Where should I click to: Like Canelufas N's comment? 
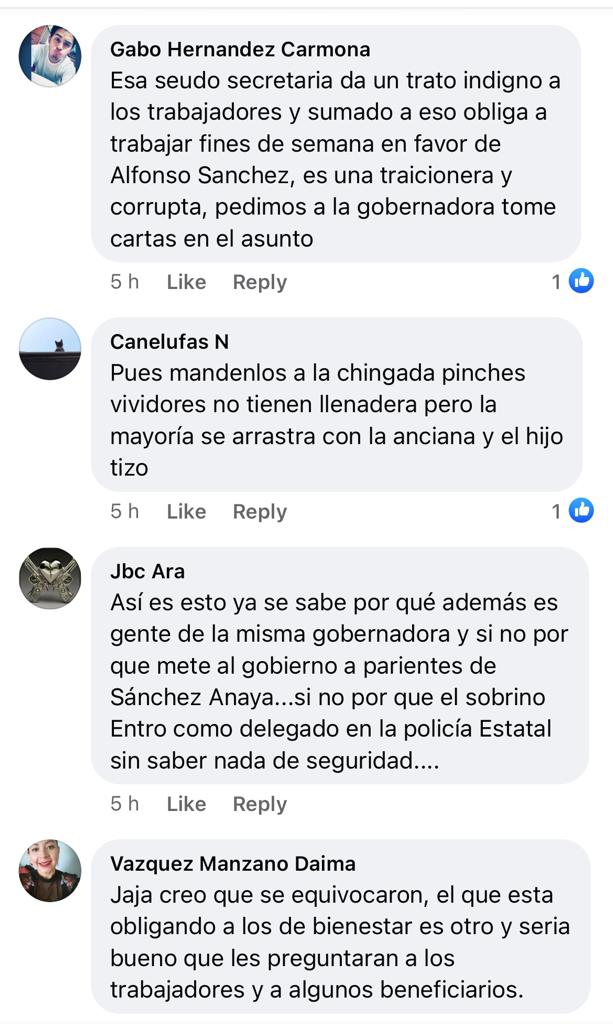point(186,511)
